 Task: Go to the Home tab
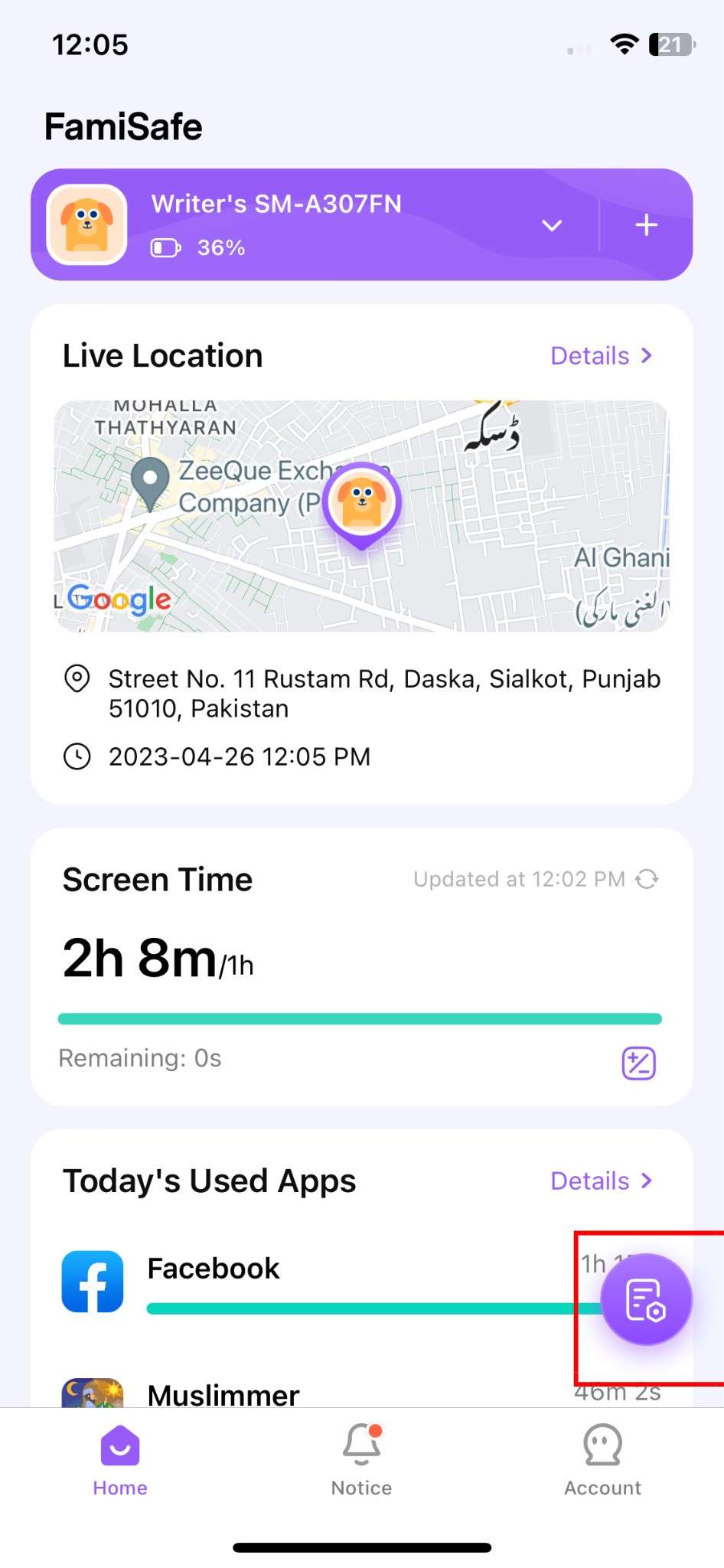click(x=120, y=1459)
